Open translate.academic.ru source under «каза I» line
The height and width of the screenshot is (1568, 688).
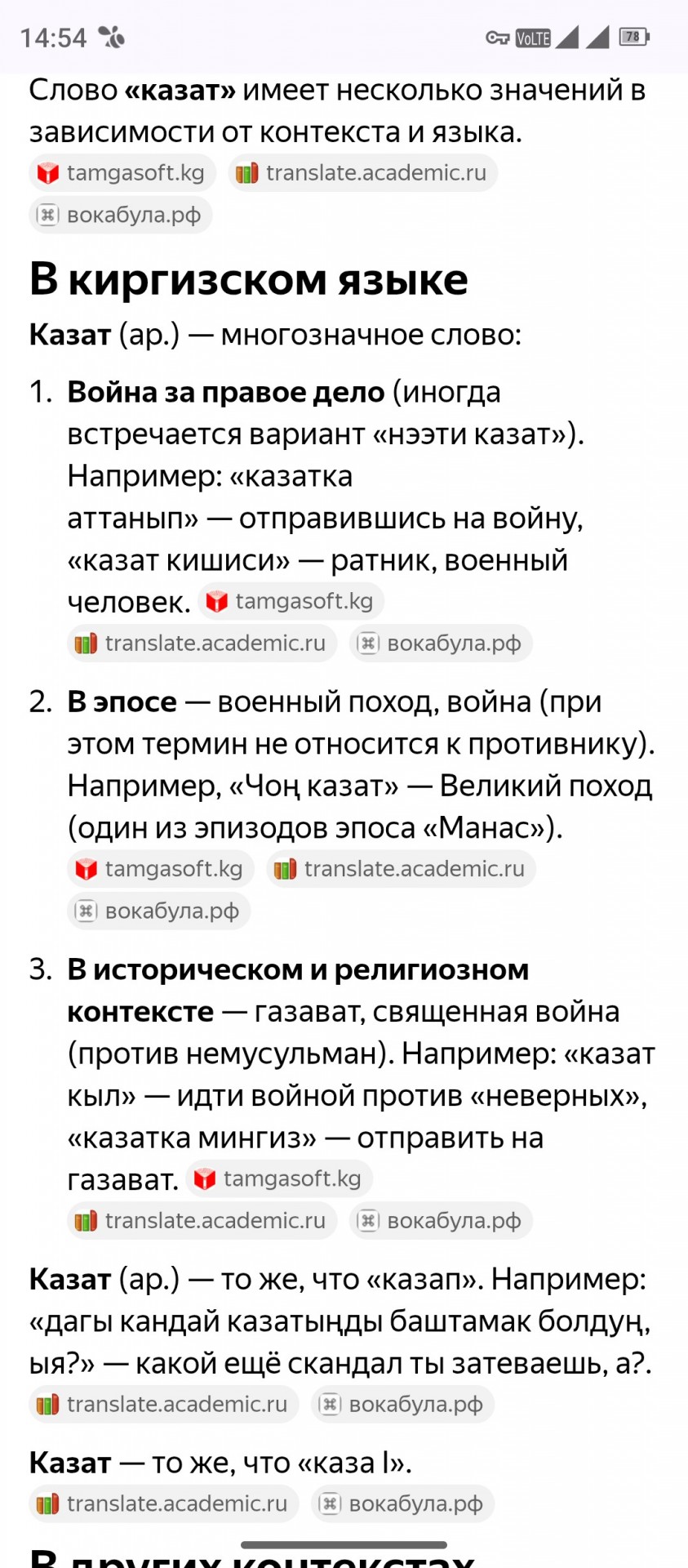click(x=164, y=1503)
